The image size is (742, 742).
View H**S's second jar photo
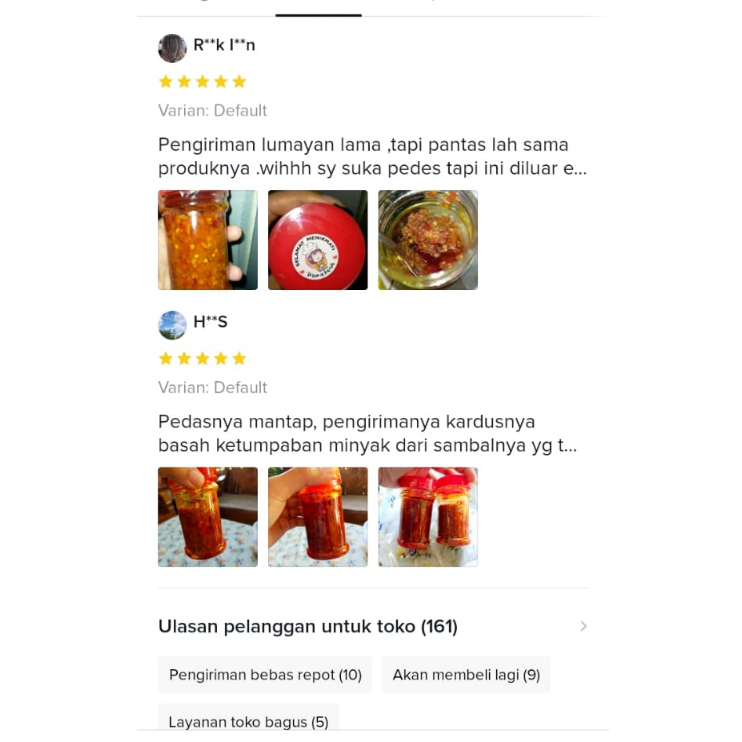(x=317, y=517)
